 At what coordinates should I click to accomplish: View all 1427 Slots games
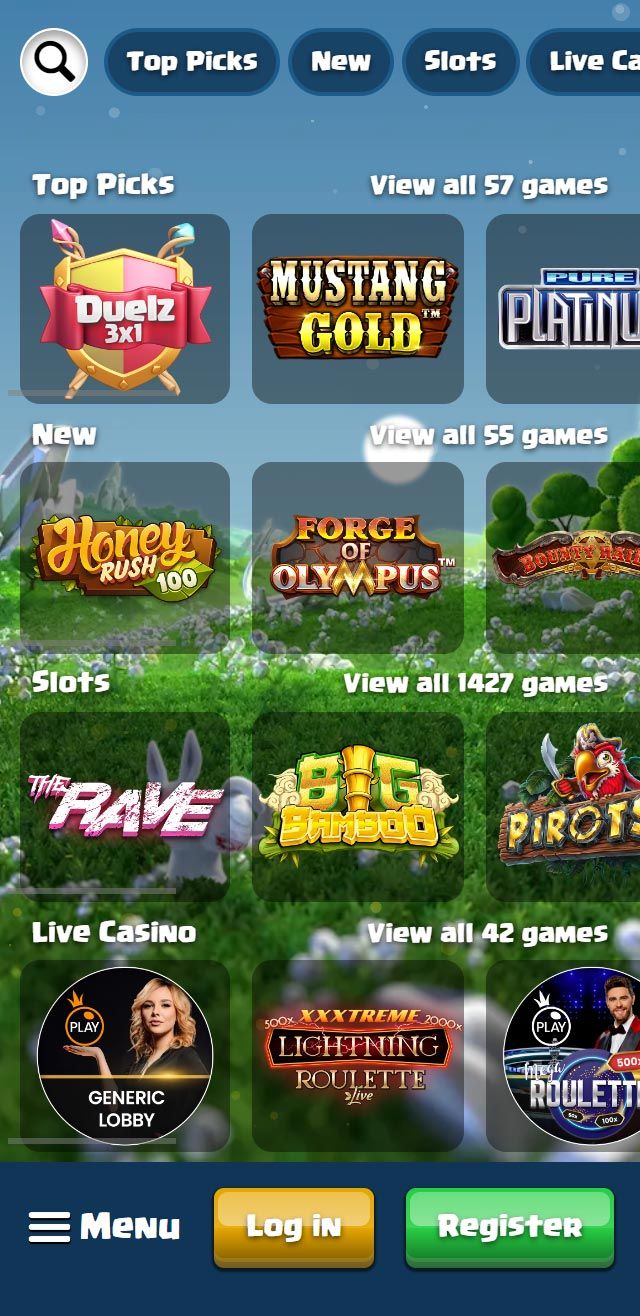click(475, 683)
